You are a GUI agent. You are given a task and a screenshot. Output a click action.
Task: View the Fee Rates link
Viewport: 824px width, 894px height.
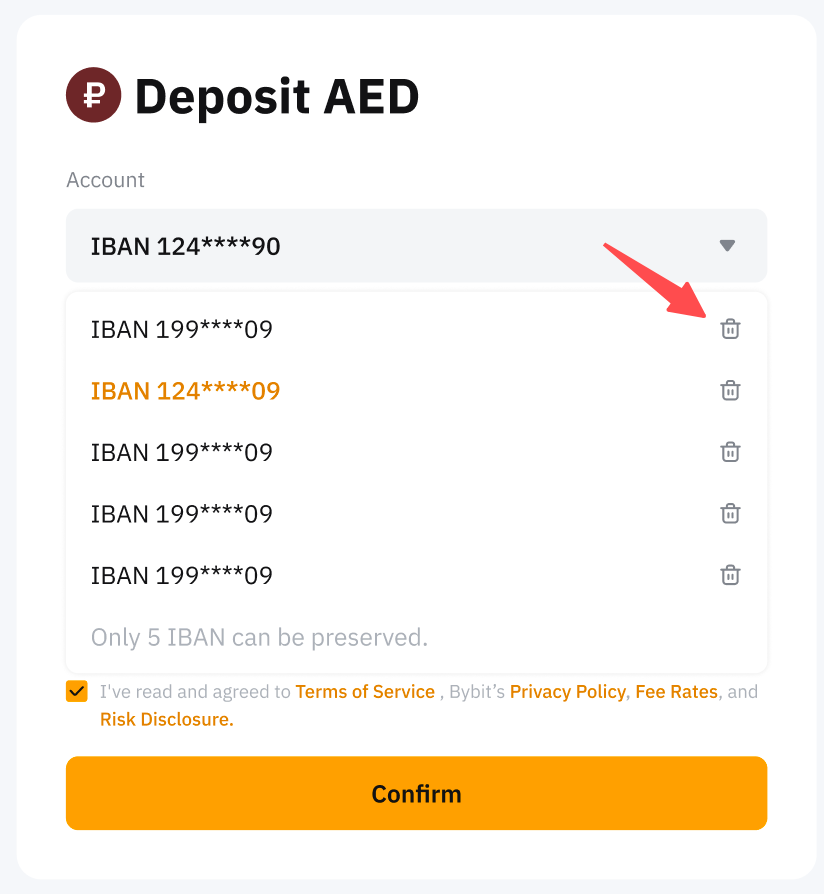[x=676, y=692]
